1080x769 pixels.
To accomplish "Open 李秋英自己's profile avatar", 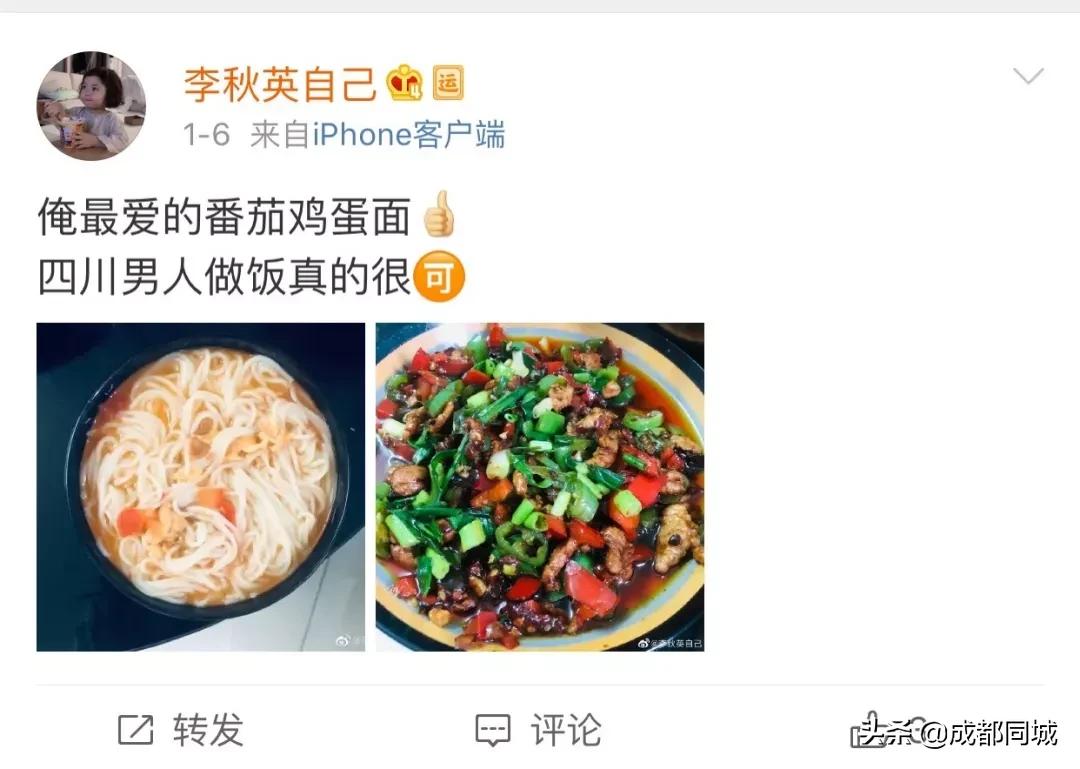I will click(x=91, y=106).
